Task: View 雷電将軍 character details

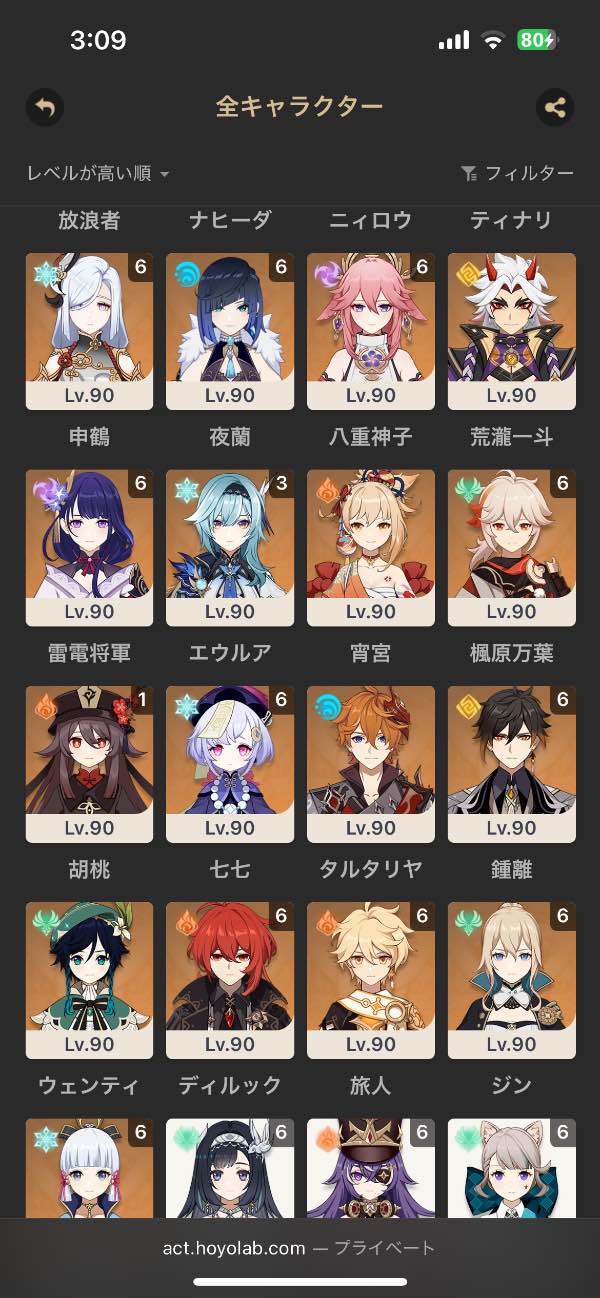Action: click(x=89, y=548)
